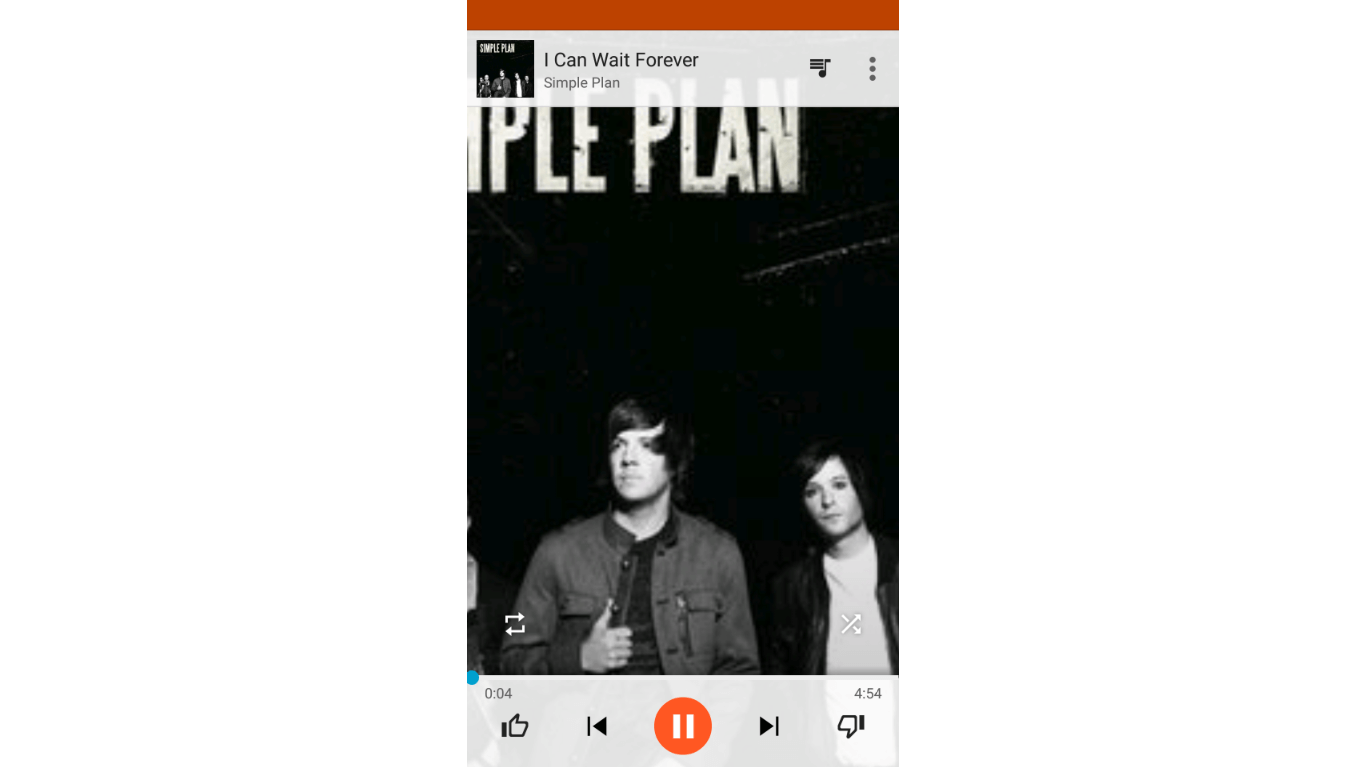
Task: Skip to the next track
Action: [x=768, y=726]
